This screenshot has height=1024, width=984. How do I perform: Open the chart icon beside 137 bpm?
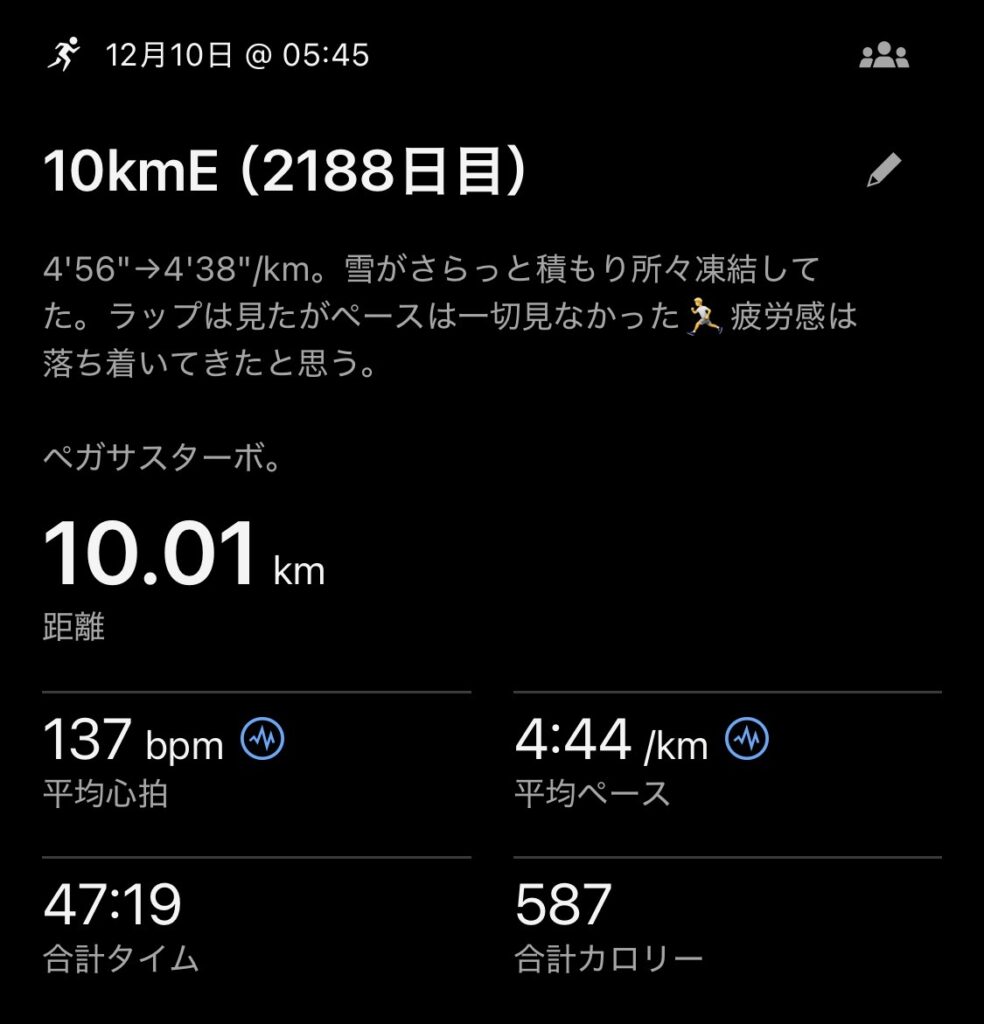coord(263,740)
